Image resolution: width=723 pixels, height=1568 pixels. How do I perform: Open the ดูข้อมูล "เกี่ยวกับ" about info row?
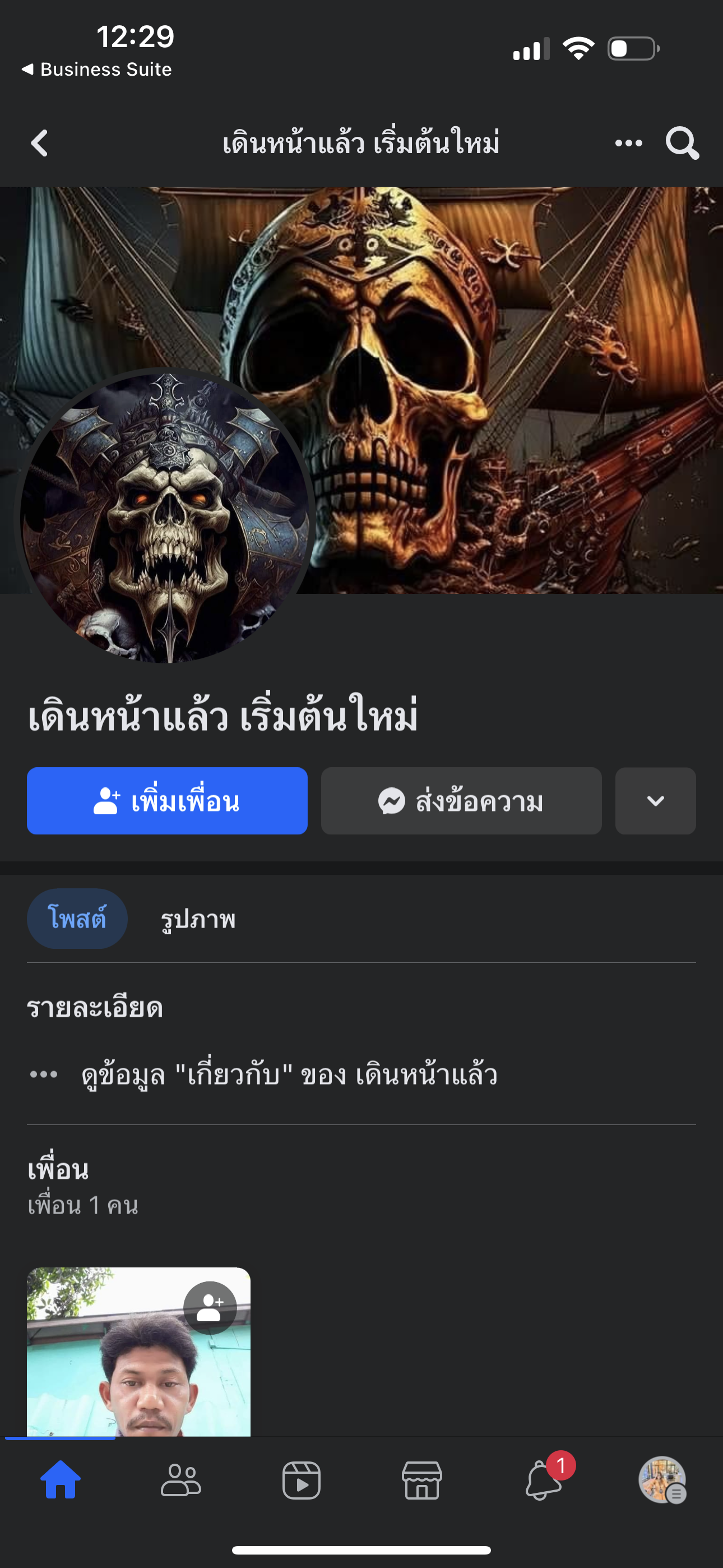pos(290,1074)
